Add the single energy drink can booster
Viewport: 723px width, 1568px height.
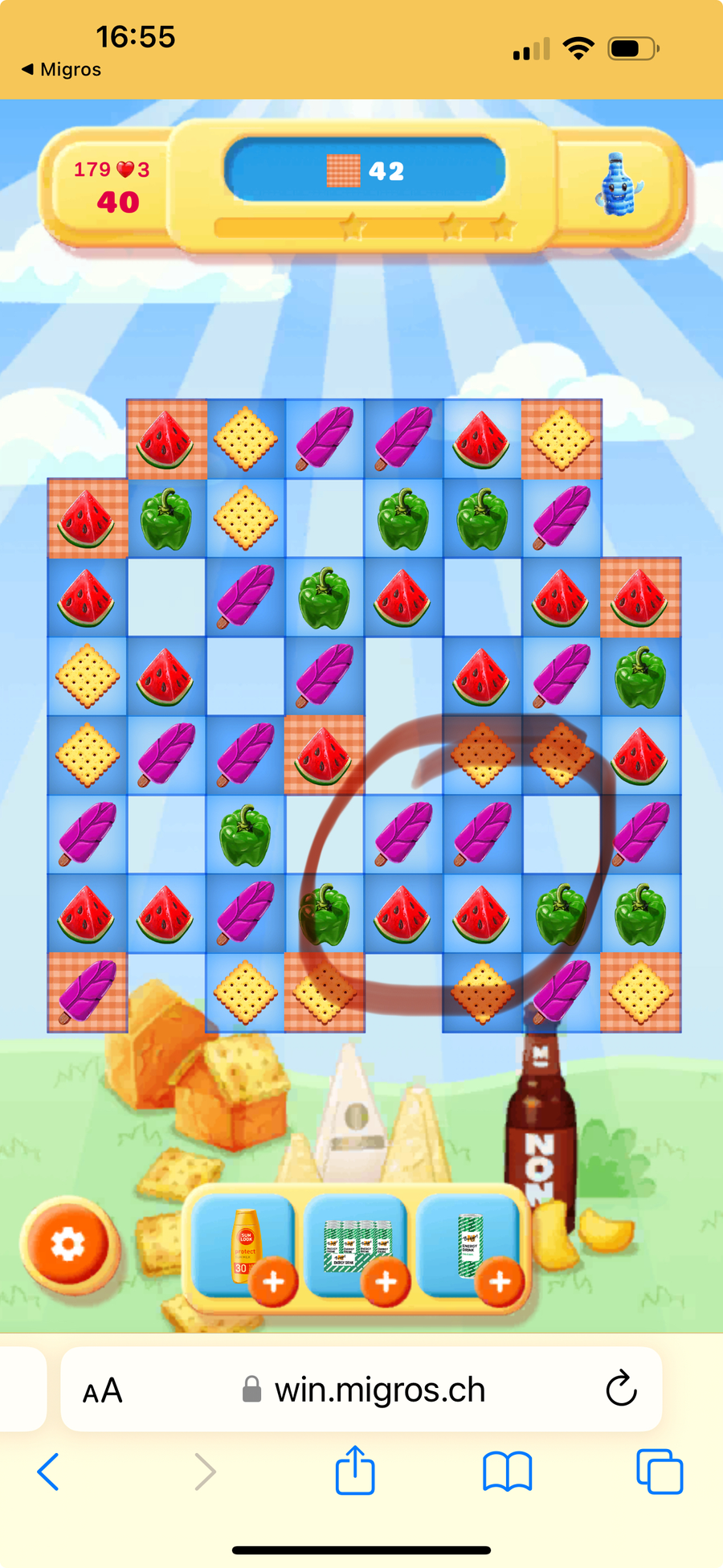500,1281
